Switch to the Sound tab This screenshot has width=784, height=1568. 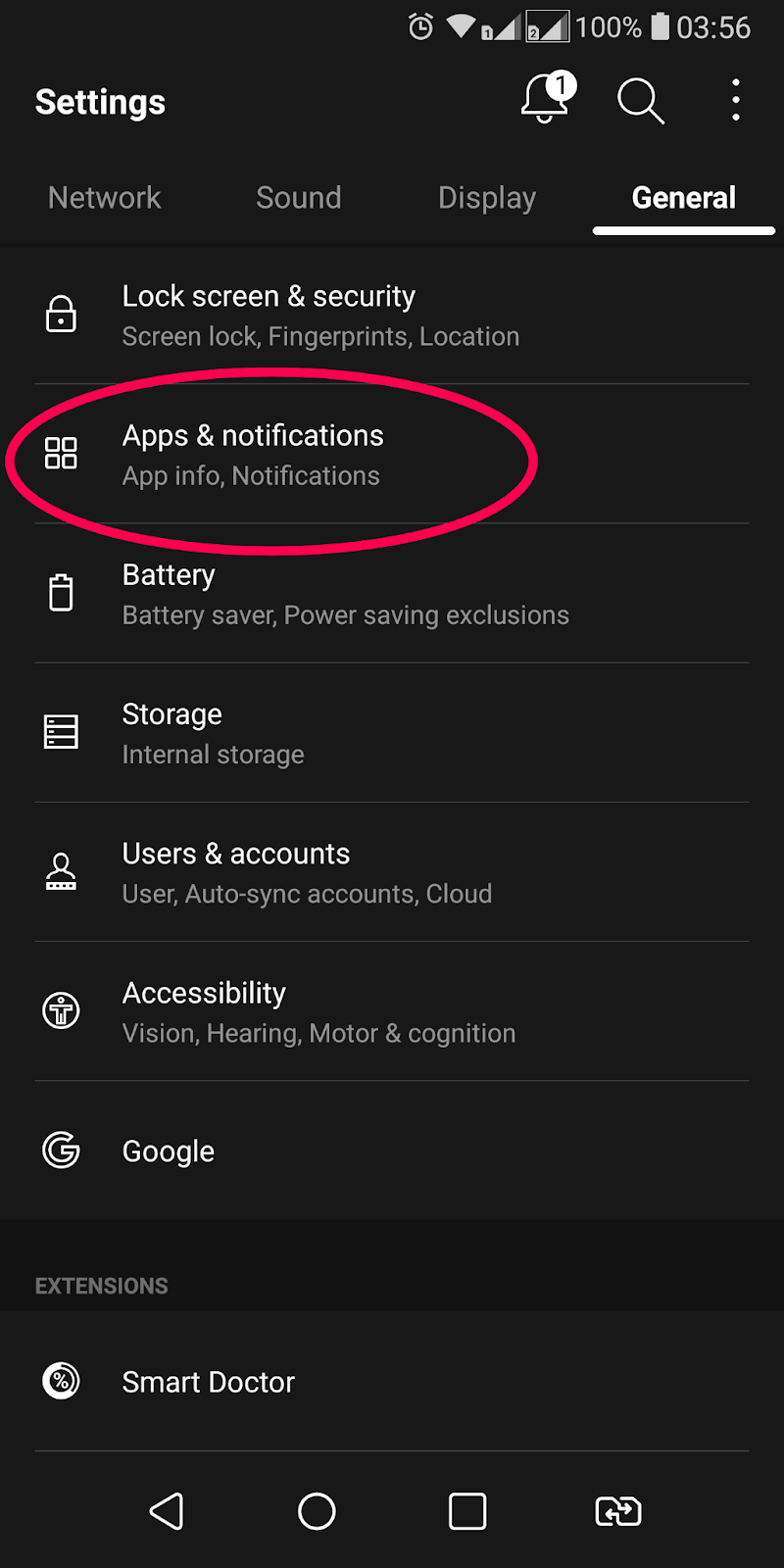pyautogui.click(x=298, y=198)
